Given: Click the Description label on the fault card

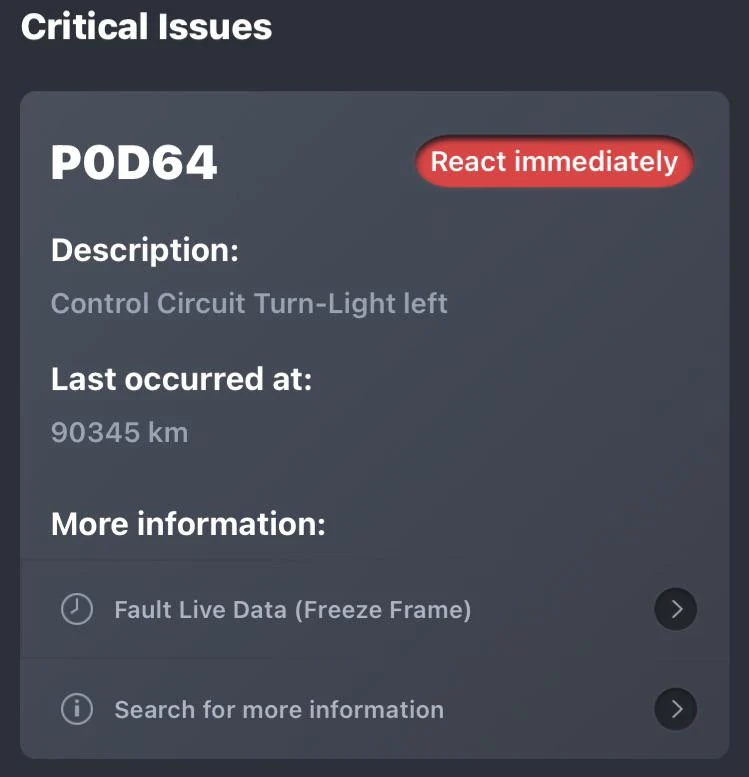Looking at the screenshot, I should (144, 250).
